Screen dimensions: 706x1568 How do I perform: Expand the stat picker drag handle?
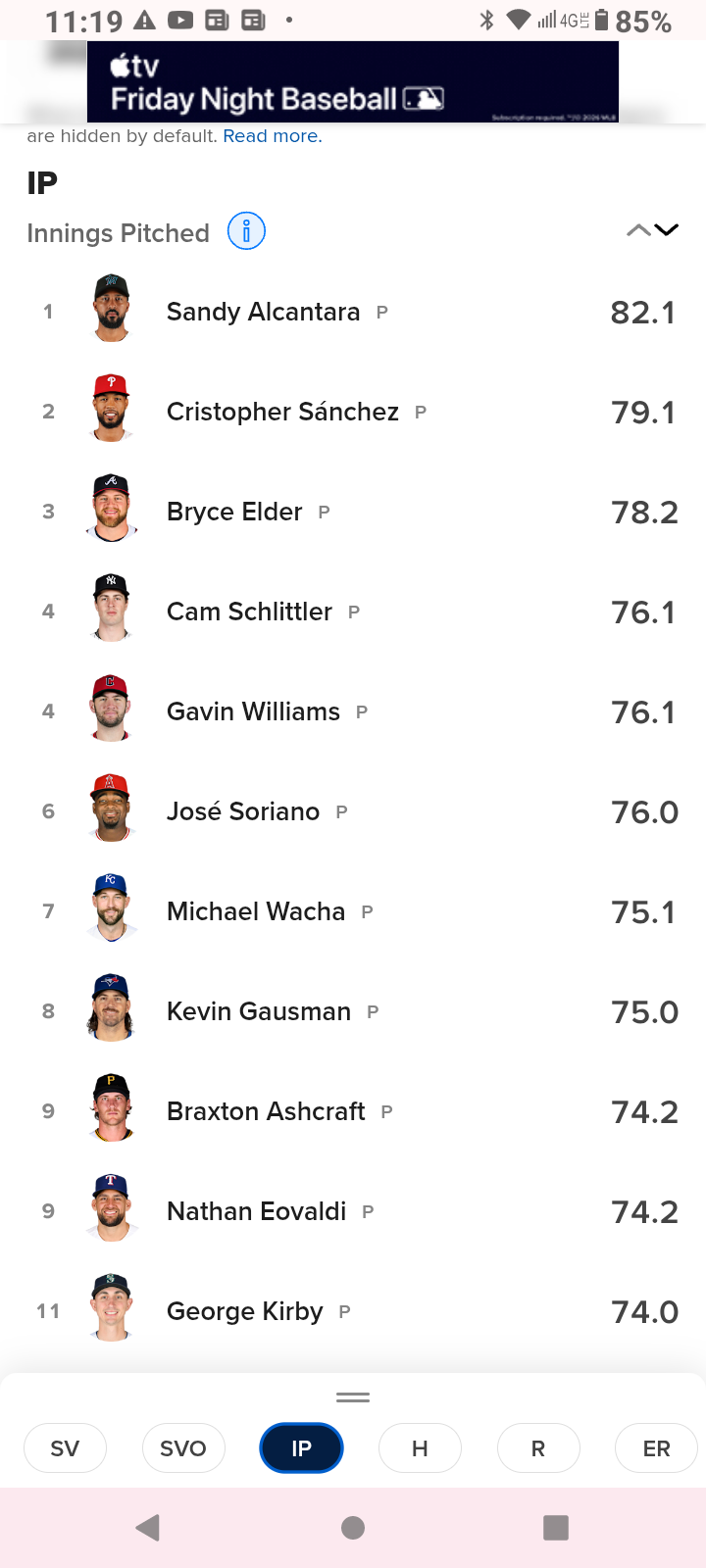pos(353,1397)
